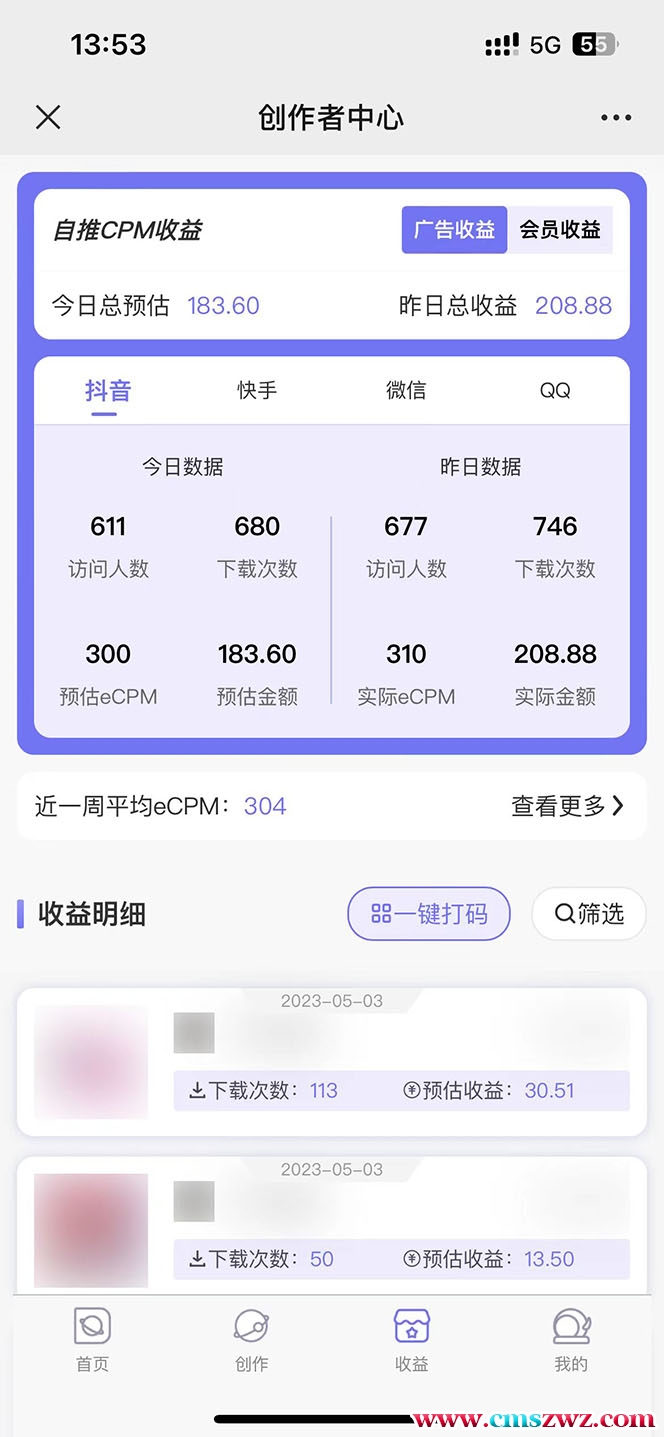
Task: Open the 我的 tab
Action: pos(571,1340)
